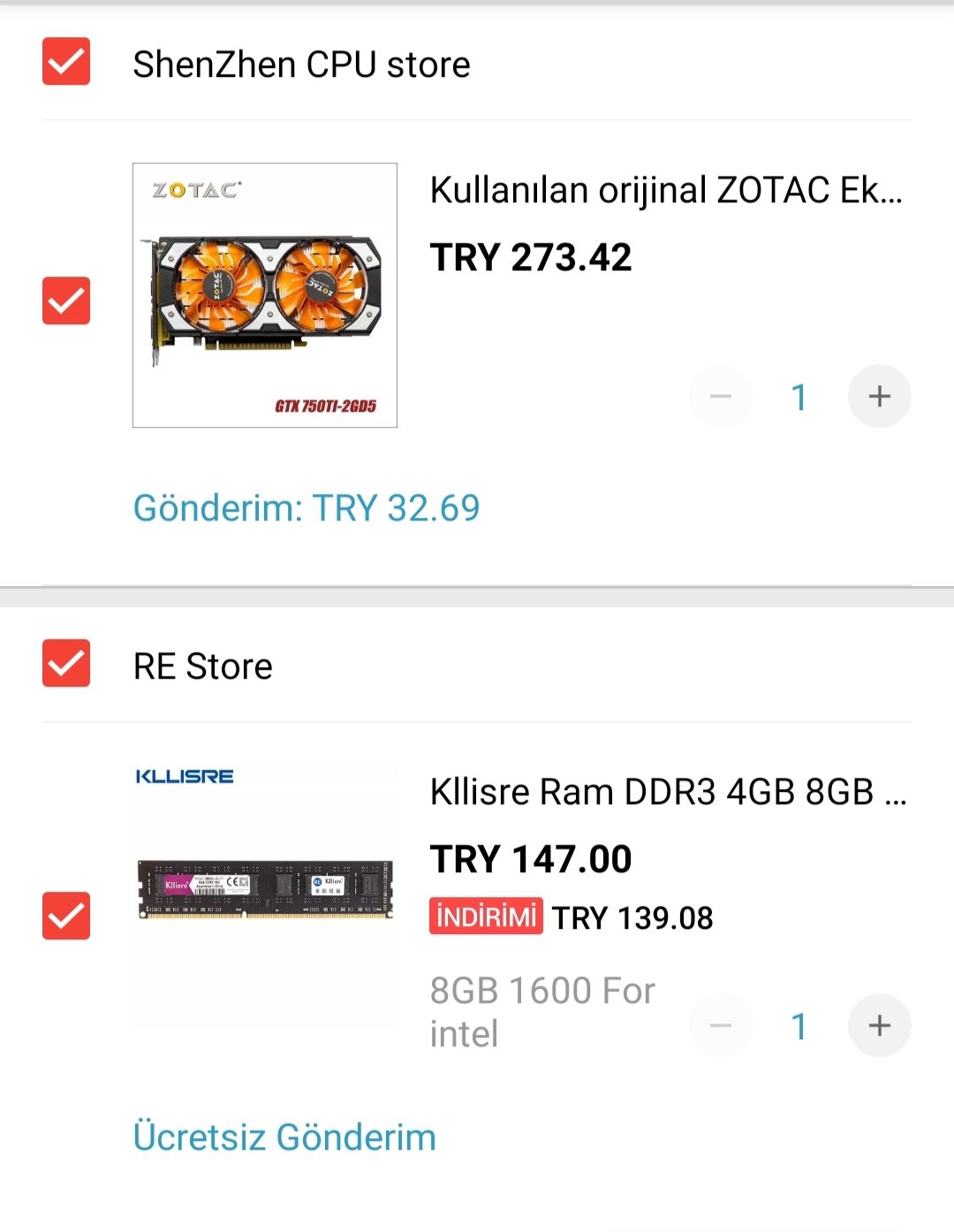Uncheck the RE Store checkbox

pyautogui.click(x=66, y=663)
